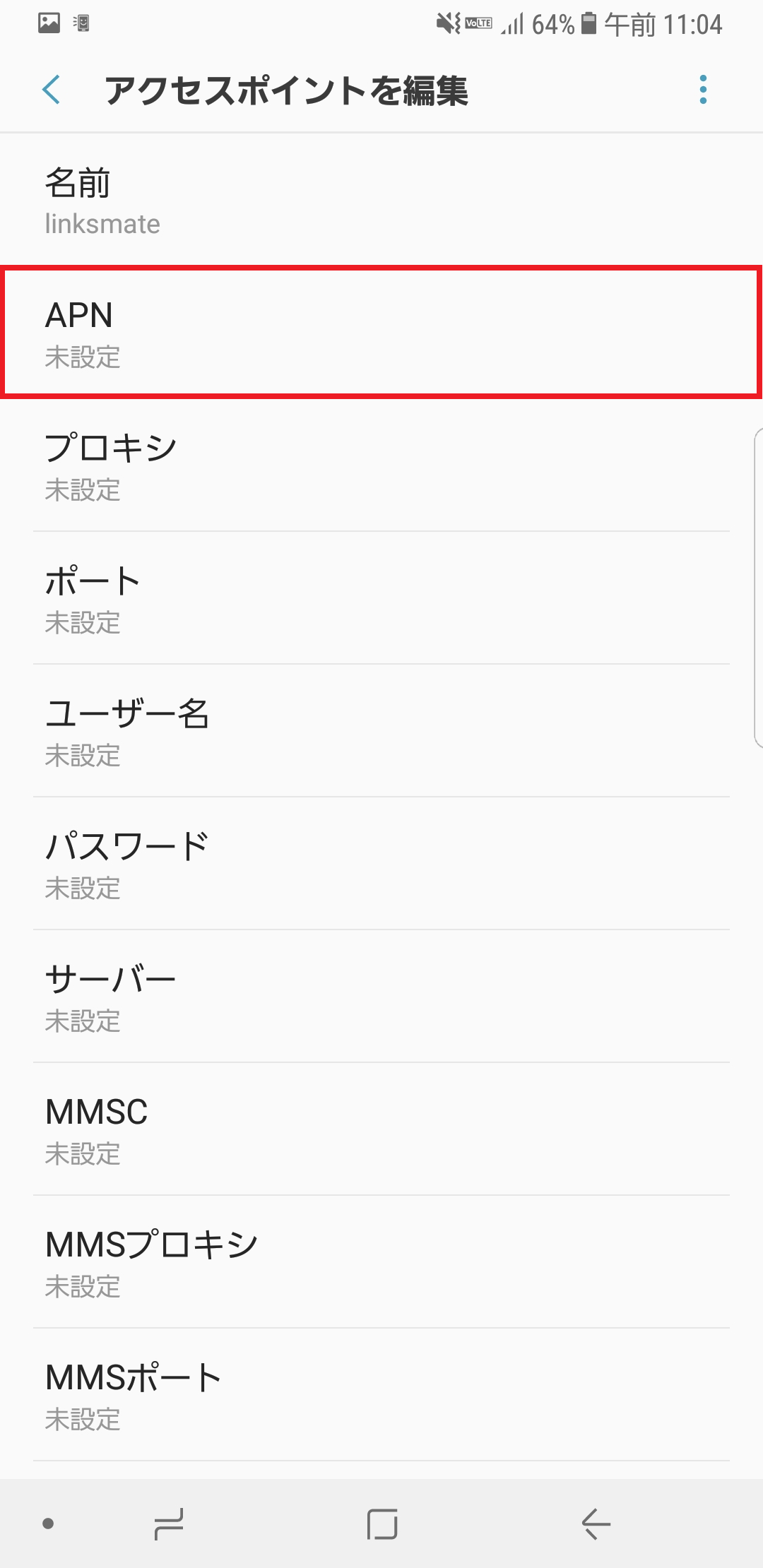This screenshot has width=763, height=1568.
Task: Tap the MMSポート entry
Action: click(381, 1394)
